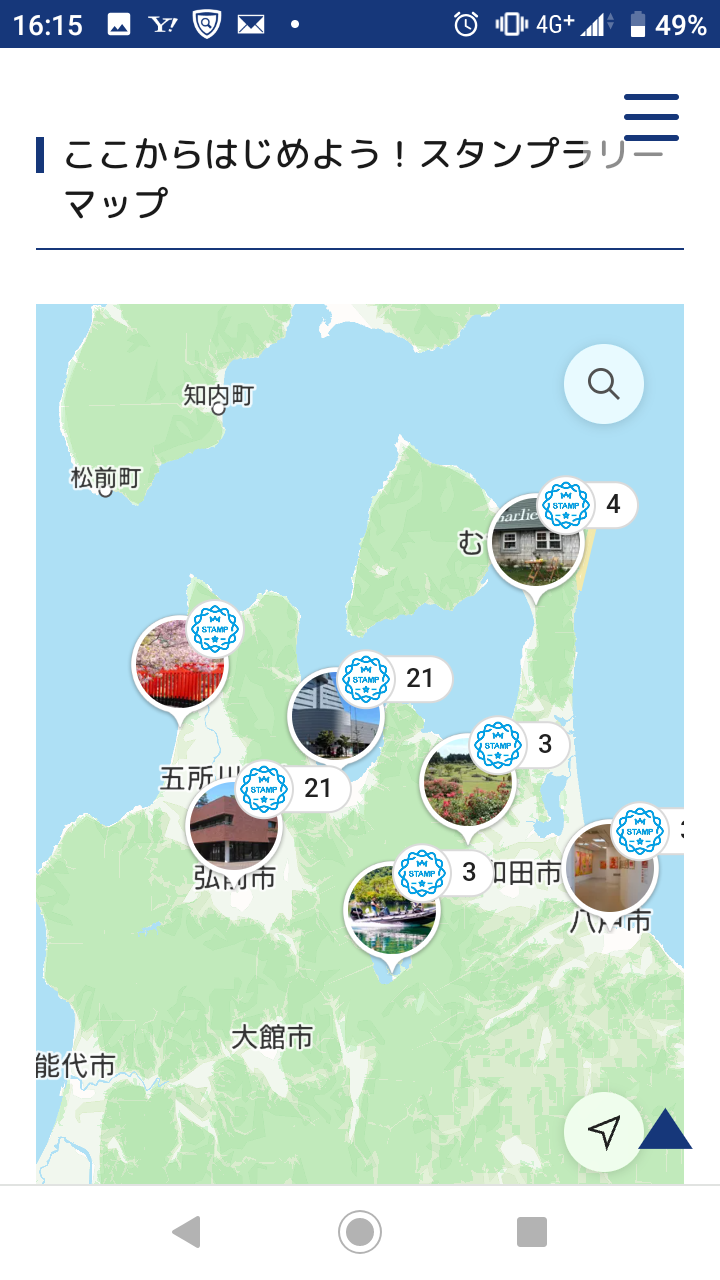Go back using the system back button

tap(187, 1232)
